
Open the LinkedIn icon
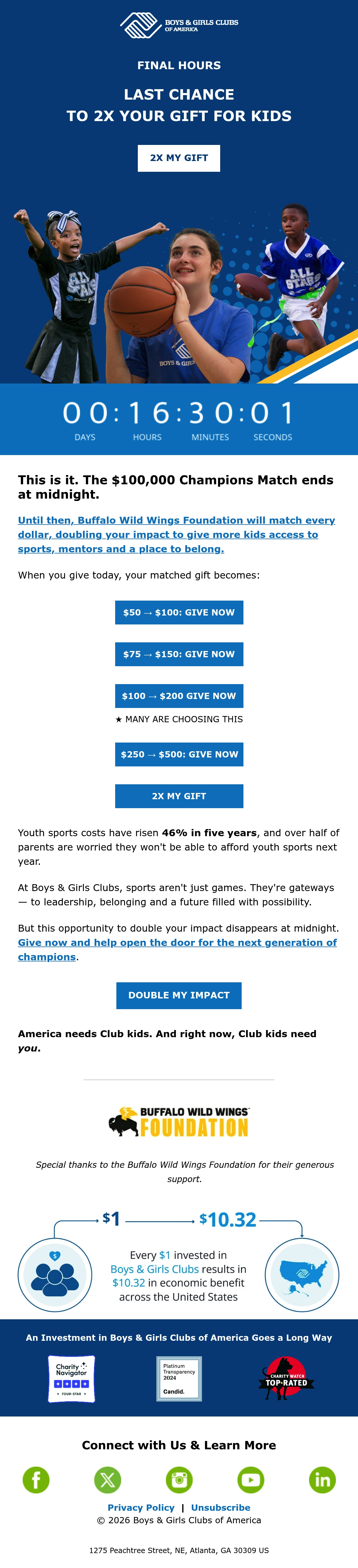tap(322, 1480)
